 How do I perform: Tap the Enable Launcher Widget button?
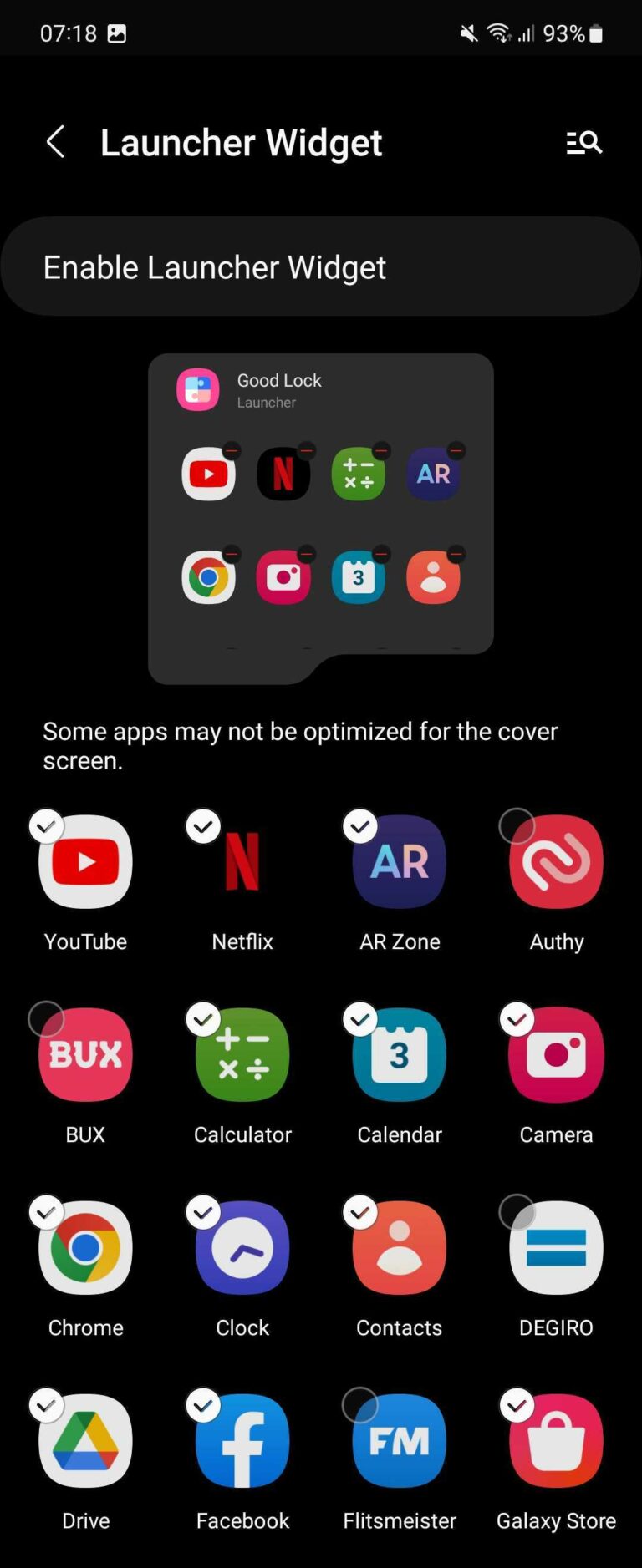click(x=321, y=266)
